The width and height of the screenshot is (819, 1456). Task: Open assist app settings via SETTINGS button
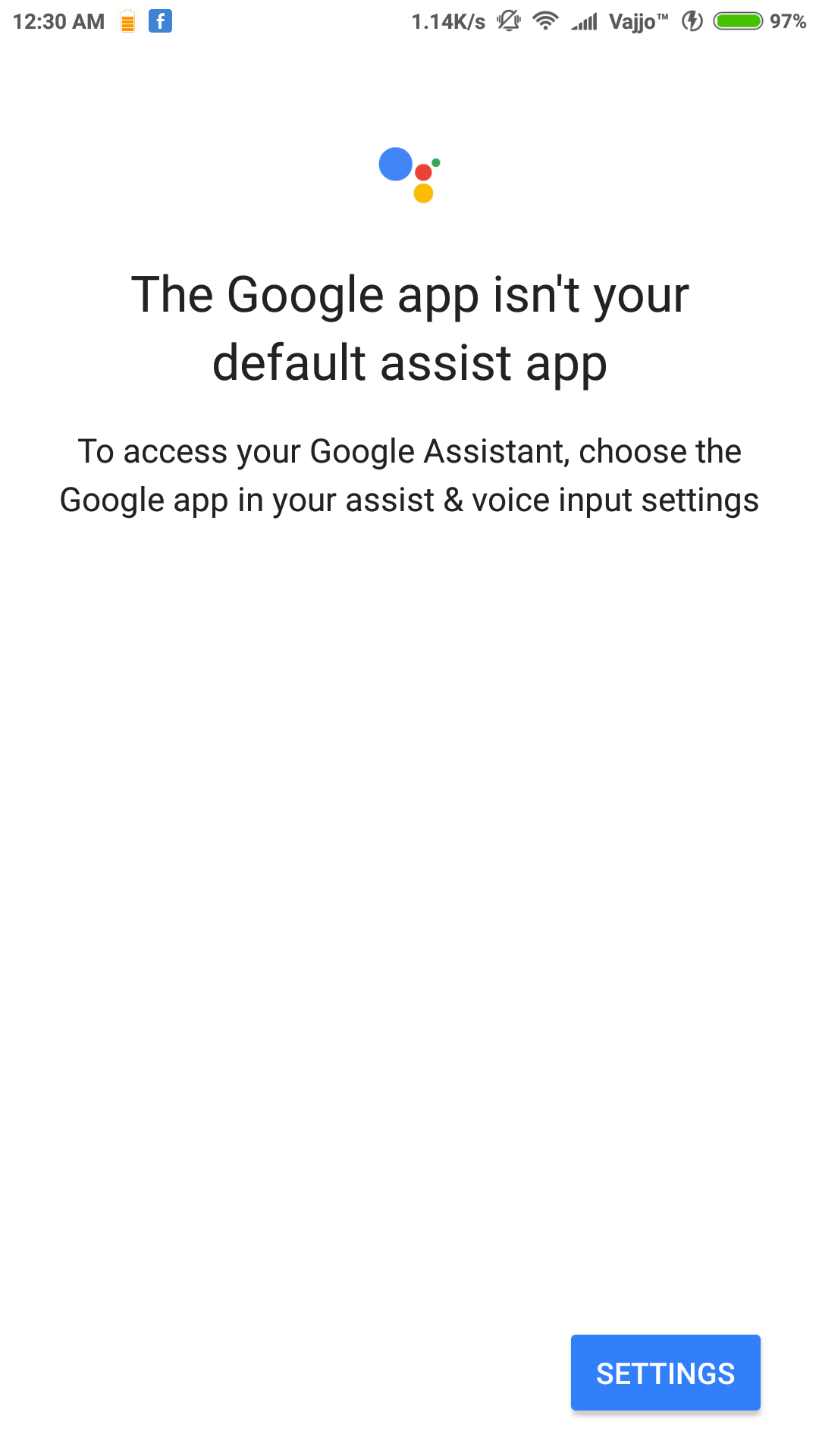pyautogui.click(x=665, y=1373)
